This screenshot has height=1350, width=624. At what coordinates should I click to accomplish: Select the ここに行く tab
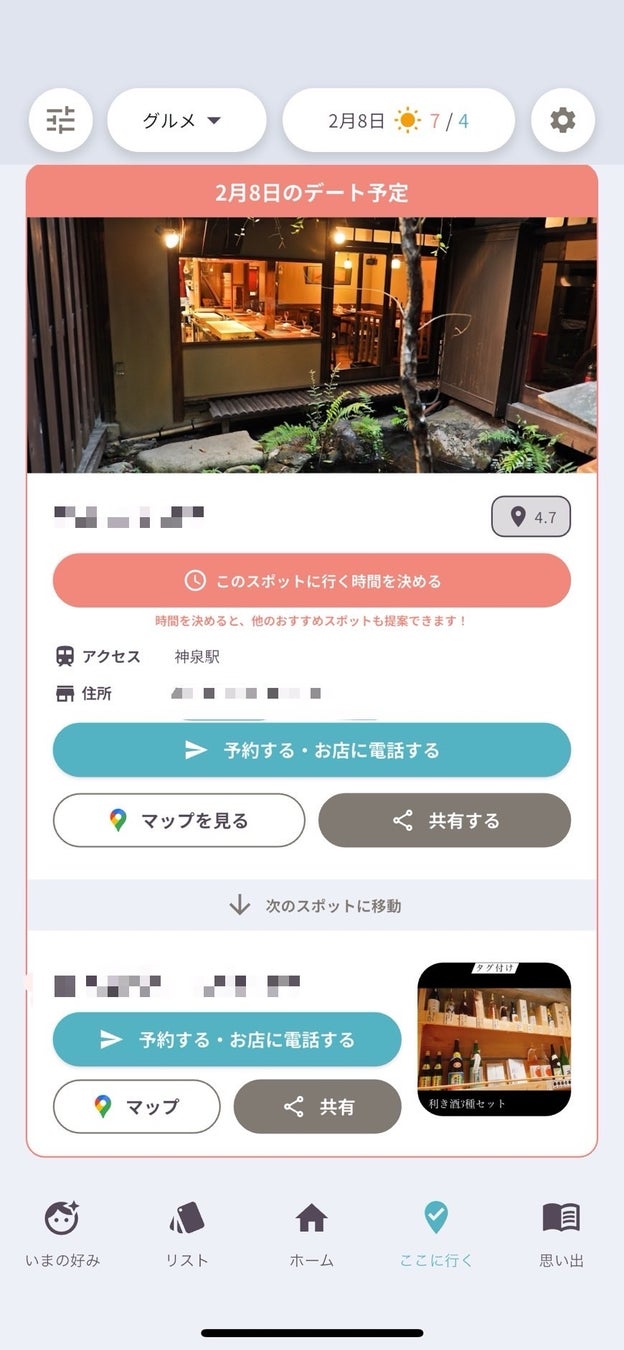click(436, 1234)
